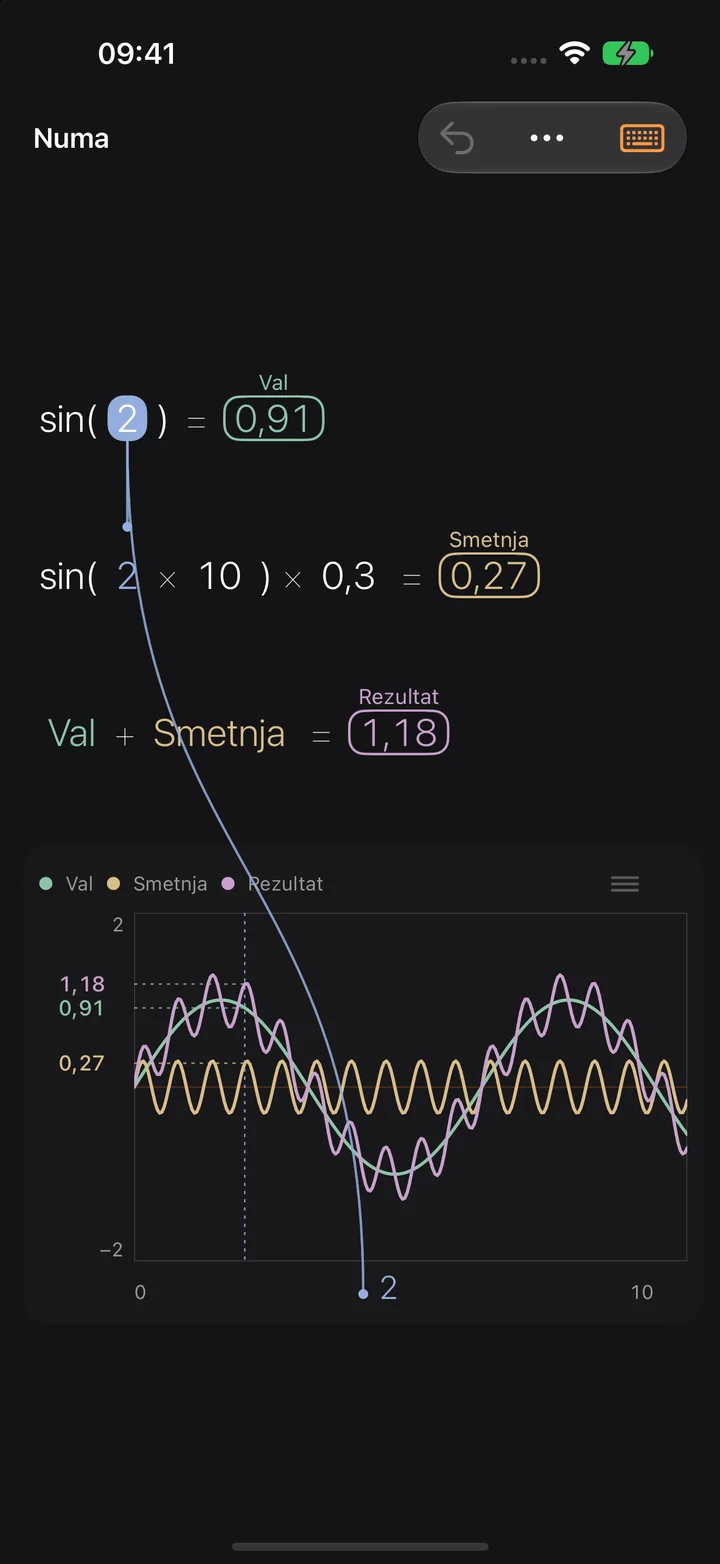
Task: Open the chart's hamburger menu
Action: click(625, 884)
